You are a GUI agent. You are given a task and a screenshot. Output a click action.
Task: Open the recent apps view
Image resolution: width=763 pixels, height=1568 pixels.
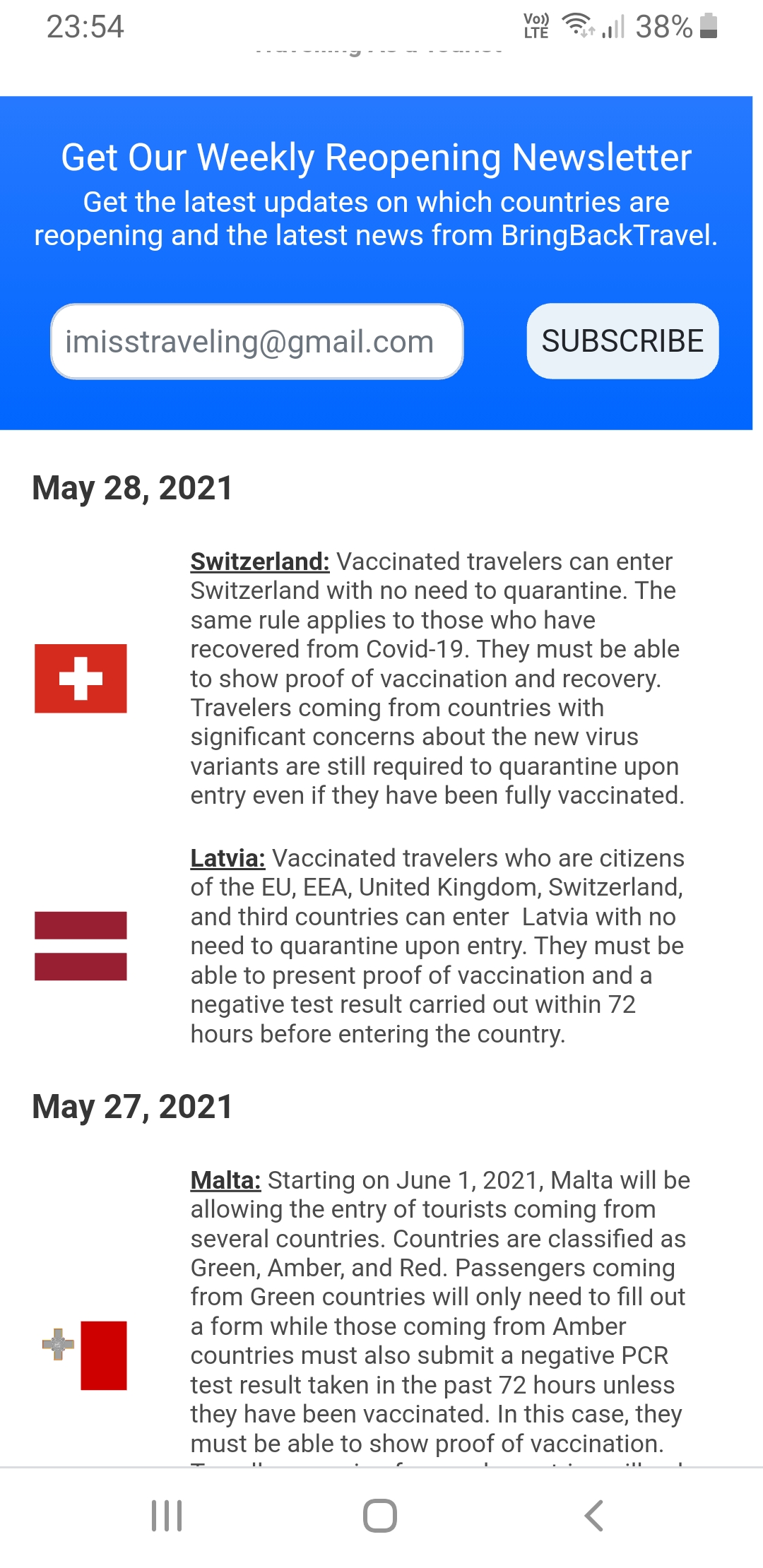(167, 1516)
